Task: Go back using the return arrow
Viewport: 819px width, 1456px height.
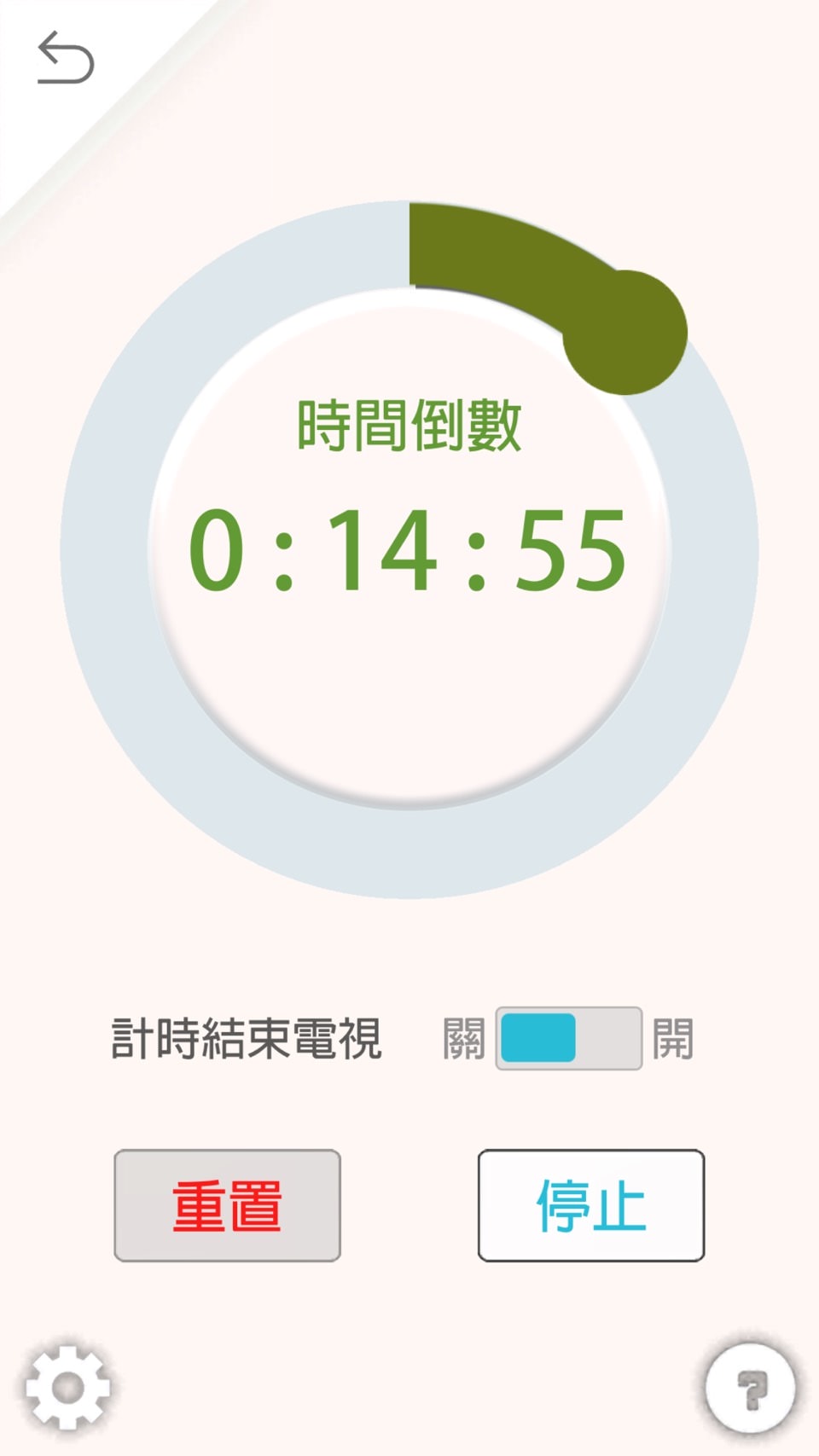Action: [66, 58]
